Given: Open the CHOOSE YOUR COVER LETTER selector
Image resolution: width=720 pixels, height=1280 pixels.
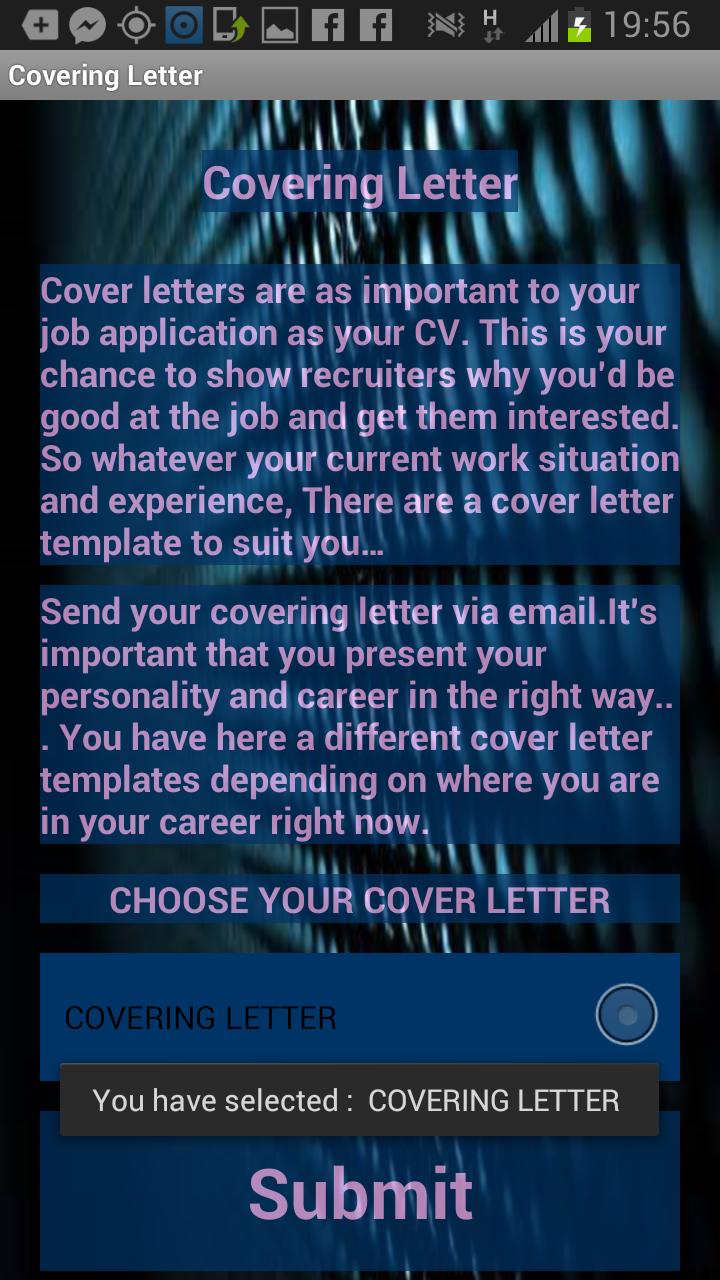Looking at the screenshot, I should pos(360,898).
